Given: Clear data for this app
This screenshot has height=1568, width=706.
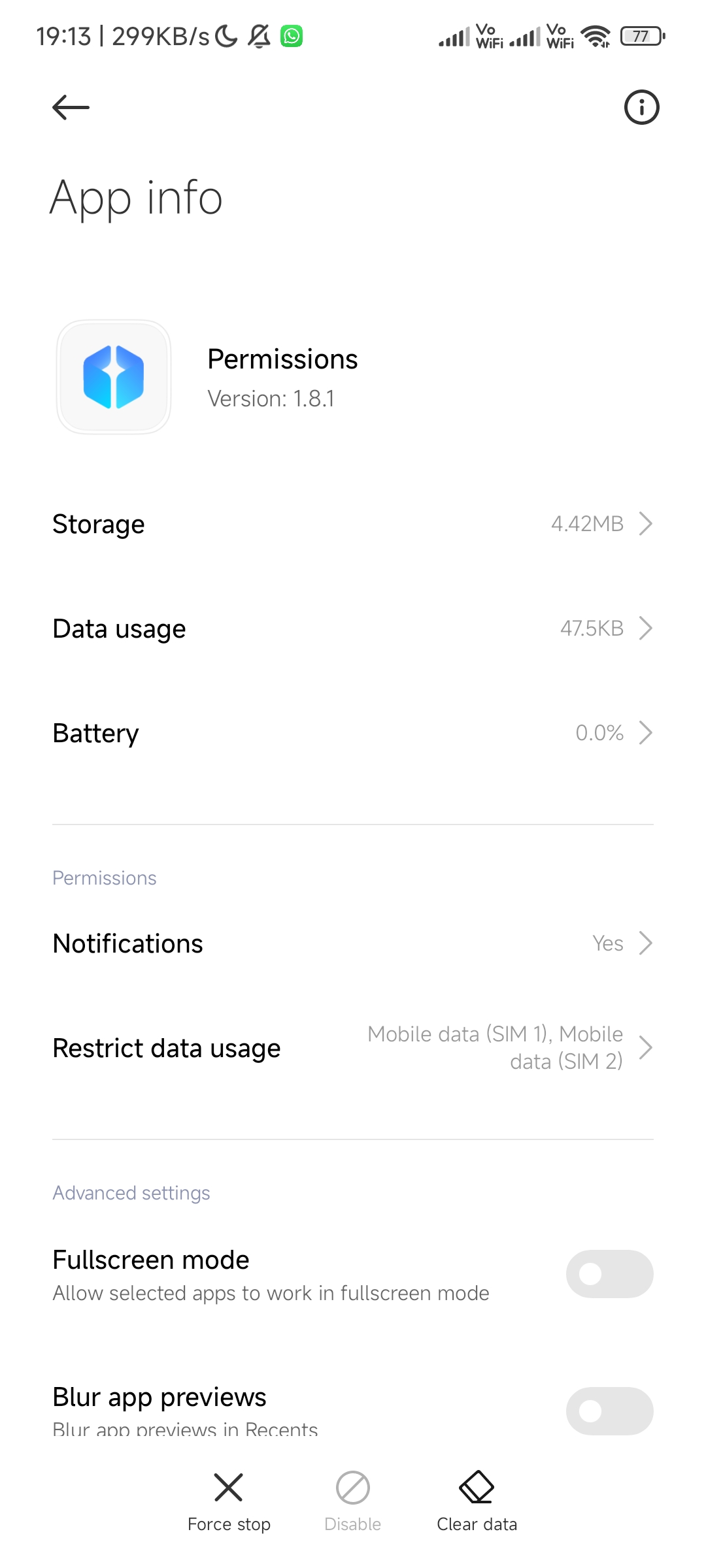Looking at the screenshot, I should click(477, 1501).
